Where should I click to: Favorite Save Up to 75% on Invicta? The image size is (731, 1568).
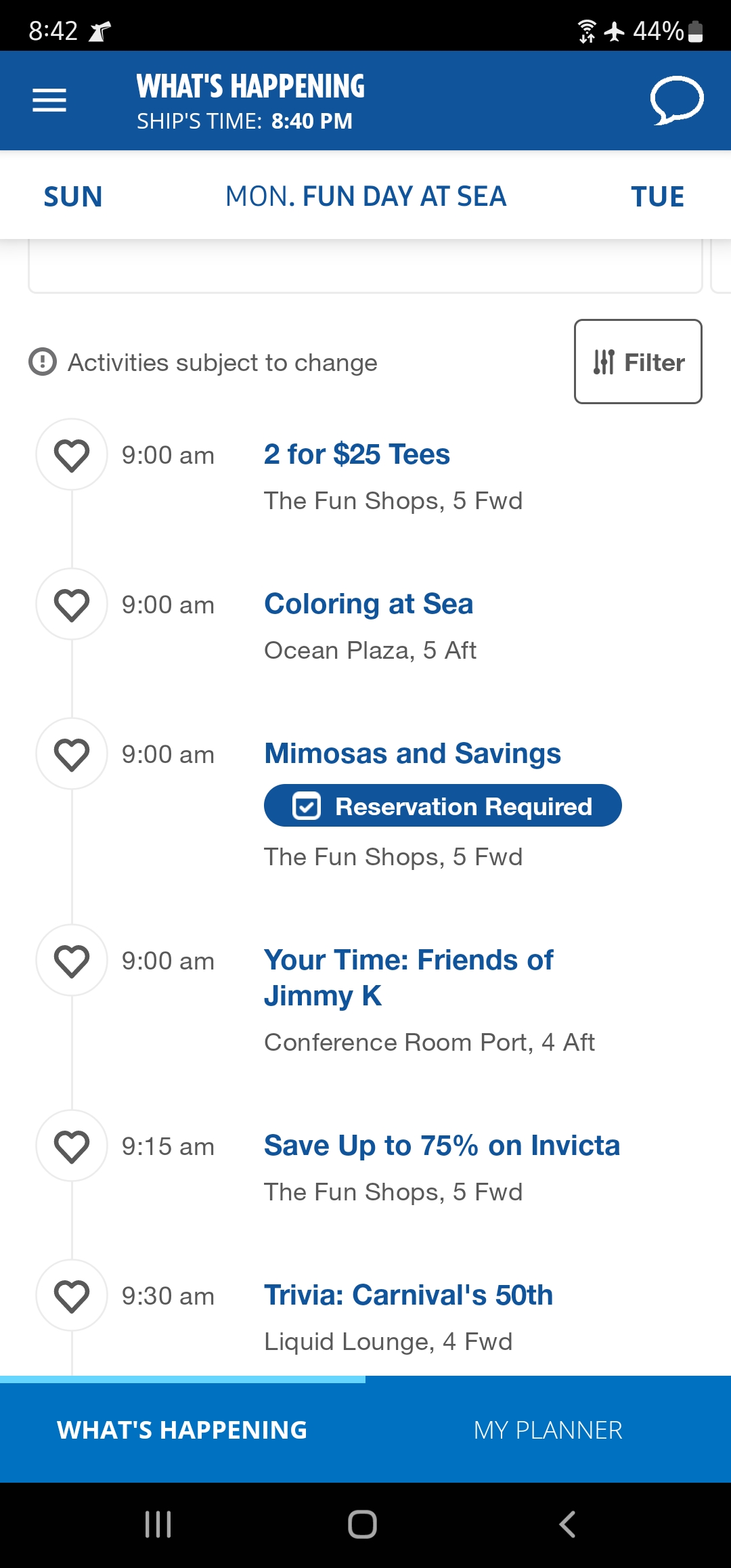point(72,1146)
